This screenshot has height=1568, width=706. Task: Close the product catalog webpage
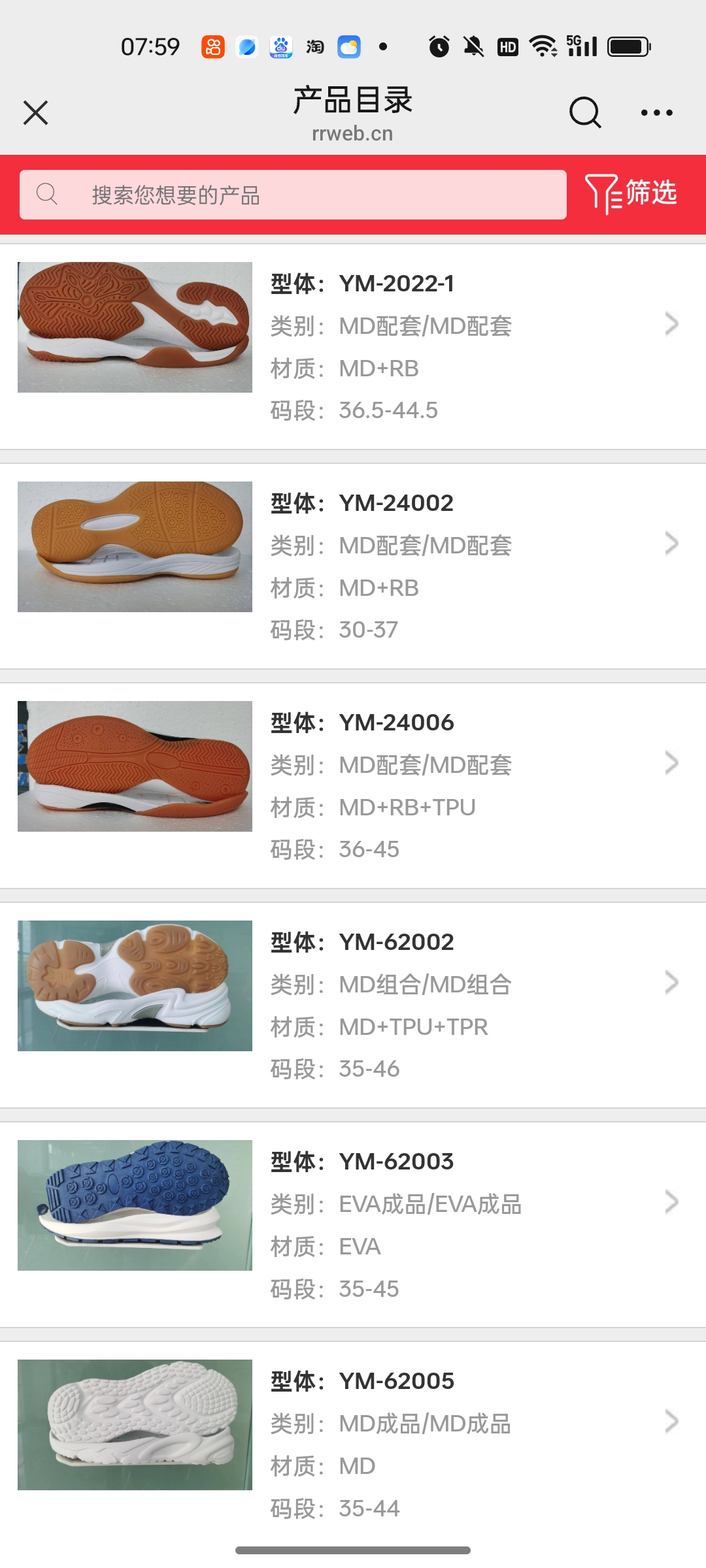point(36,112)
